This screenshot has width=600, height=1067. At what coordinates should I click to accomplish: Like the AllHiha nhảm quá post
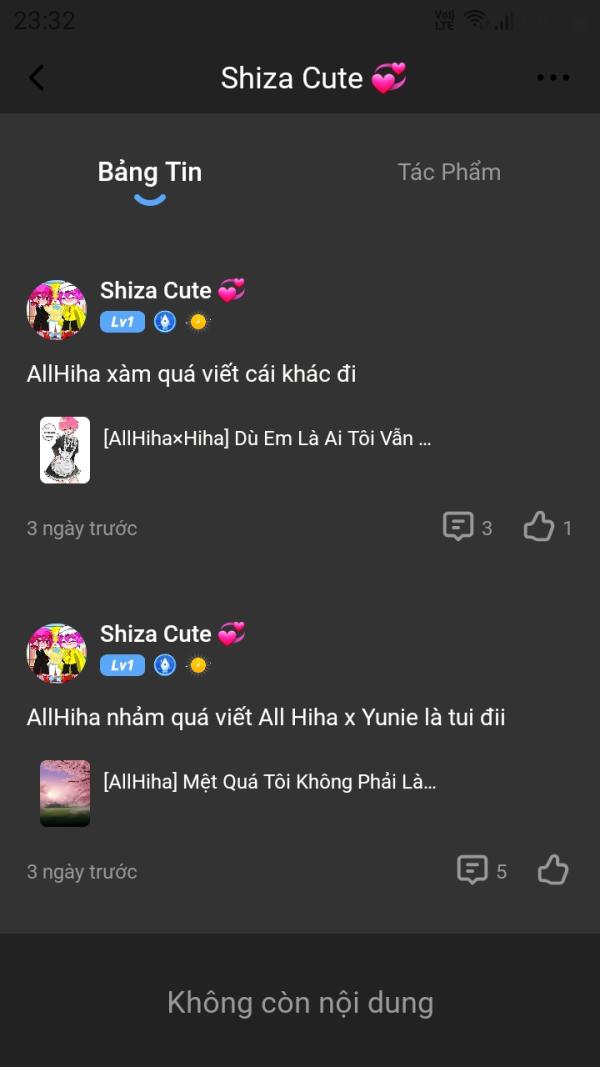tap(553, 870)
